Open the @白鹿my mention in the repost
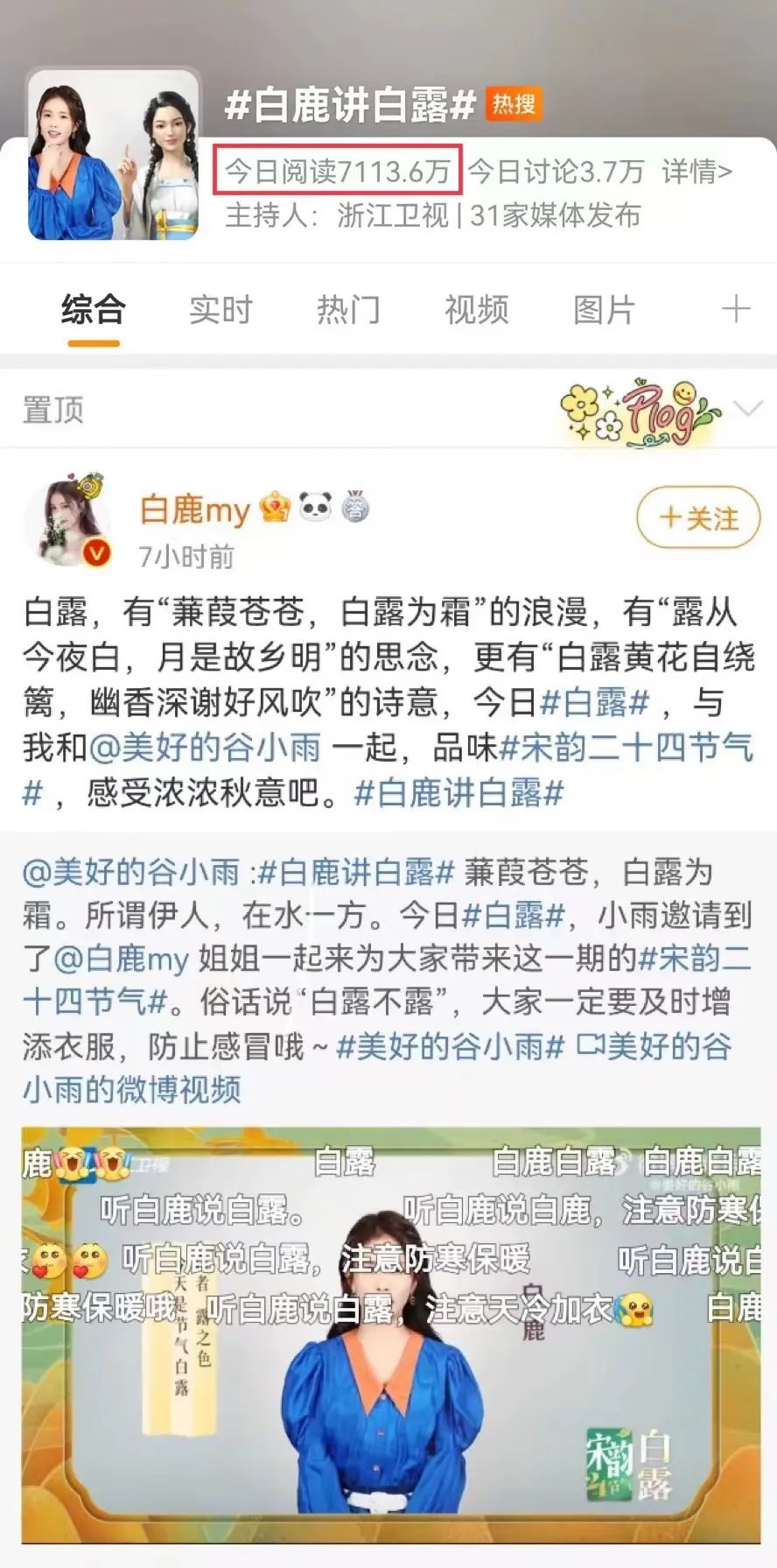 click(122, 960)
